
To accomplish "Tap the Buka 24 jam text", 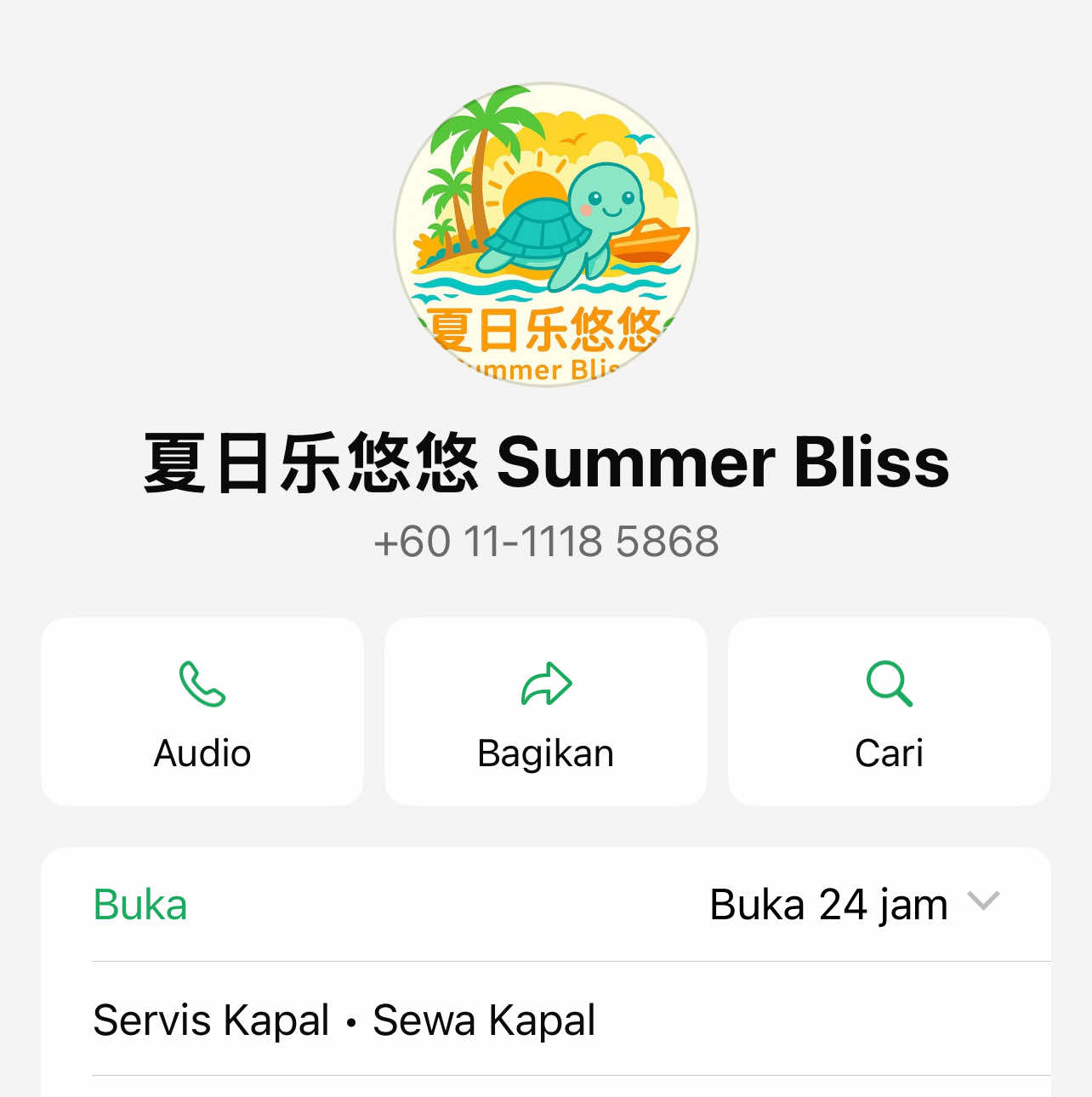I will coord(827,904).
